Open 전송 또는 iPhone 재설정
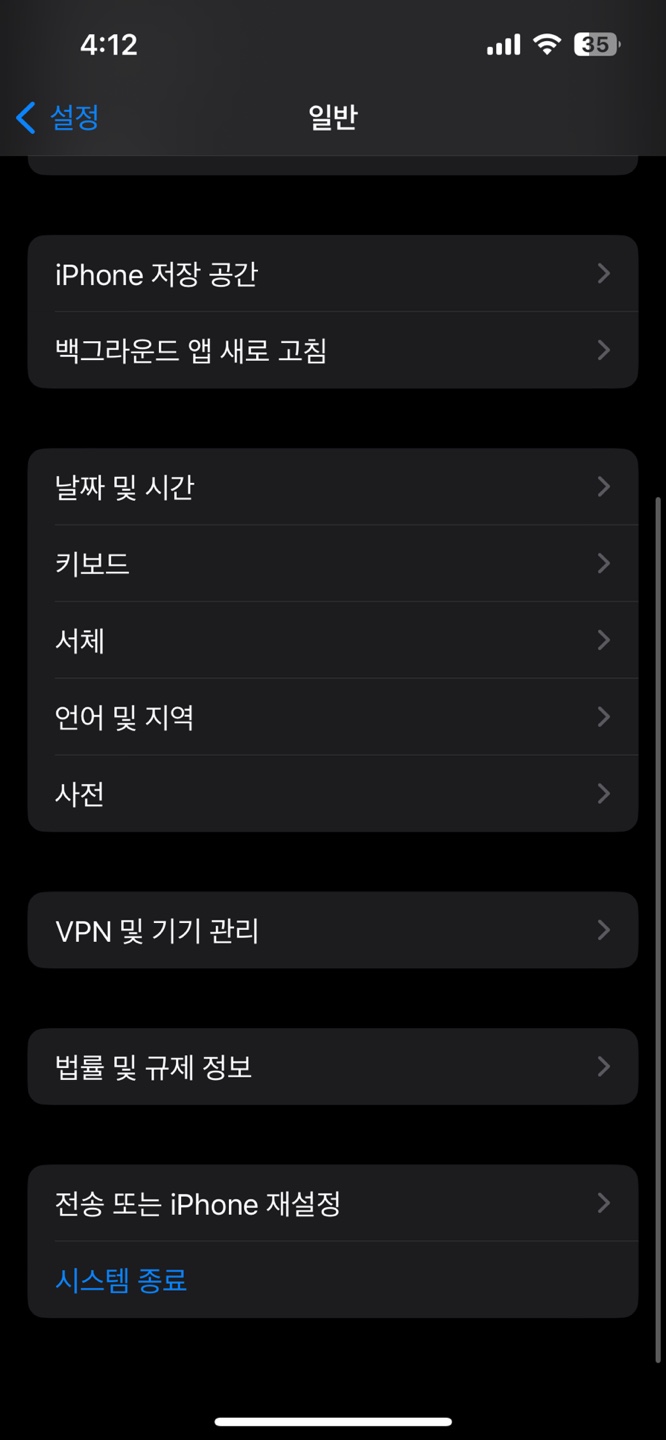The width and height of the screenshot is (666, 1440). [x=333, y=1203]
